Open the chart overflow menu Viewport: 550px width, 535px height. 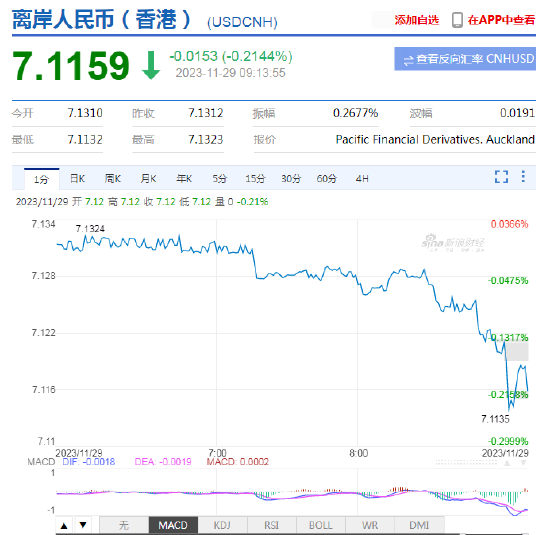pyautogui.click(x=523, y=176)
